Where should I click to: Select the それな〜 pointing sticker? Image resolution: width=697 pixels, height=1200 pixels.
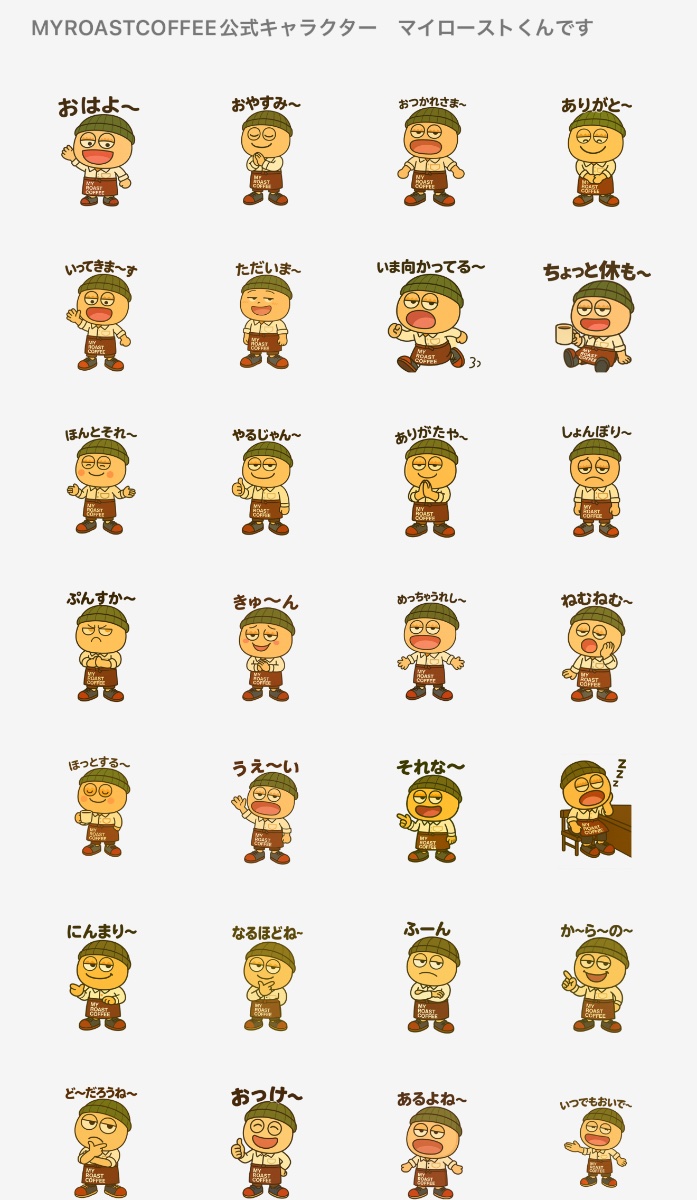point(431,812)
